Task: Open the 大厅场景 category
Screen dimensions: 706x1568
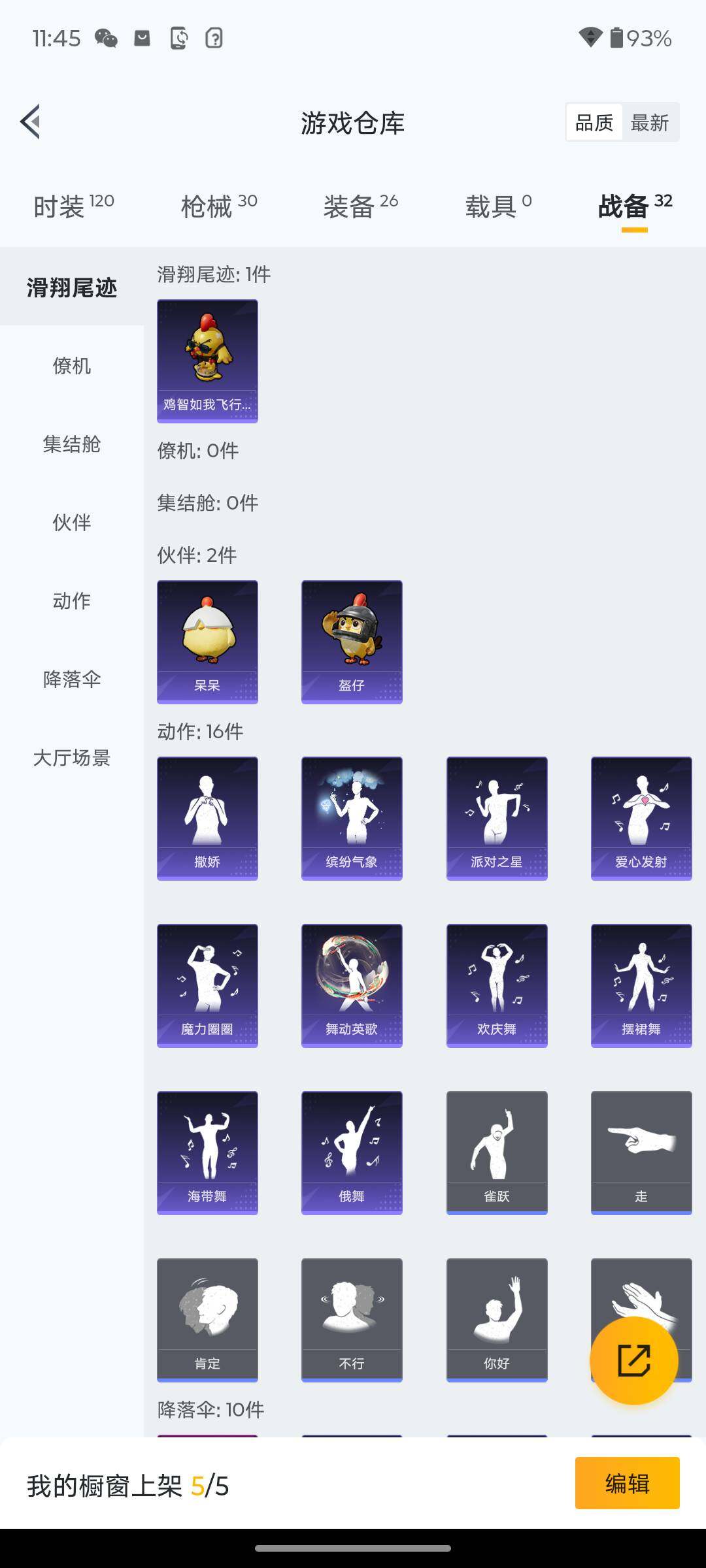Action: (x=72, y=758)
